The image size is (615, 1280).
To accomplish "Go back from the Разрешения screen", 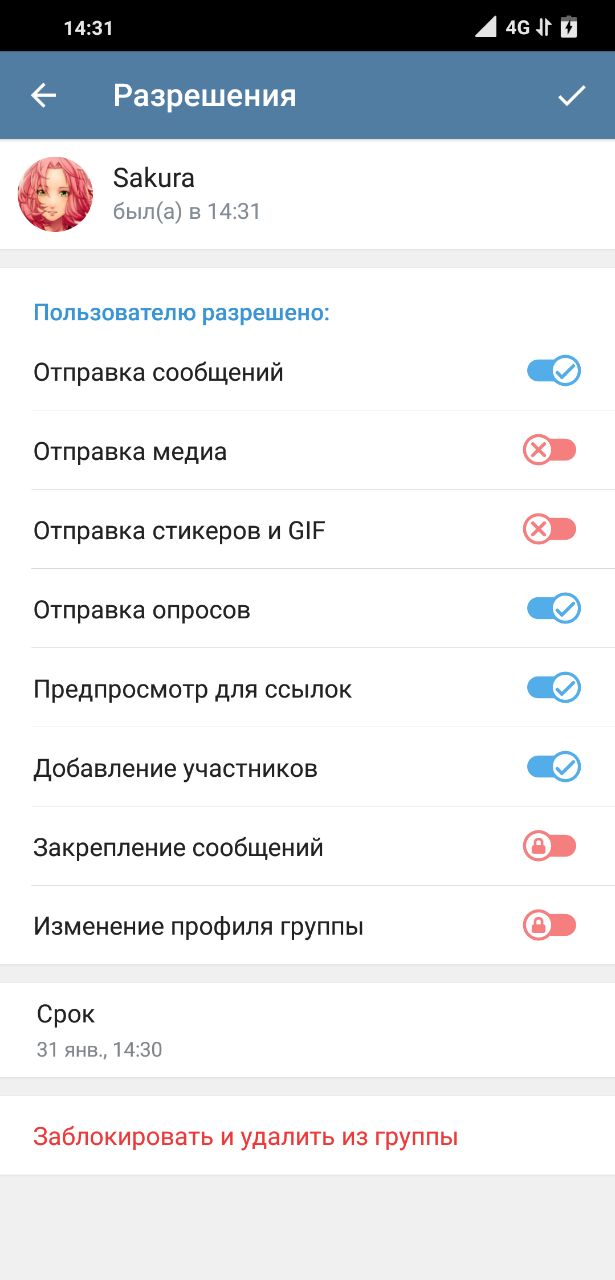I will coord(44,96).
